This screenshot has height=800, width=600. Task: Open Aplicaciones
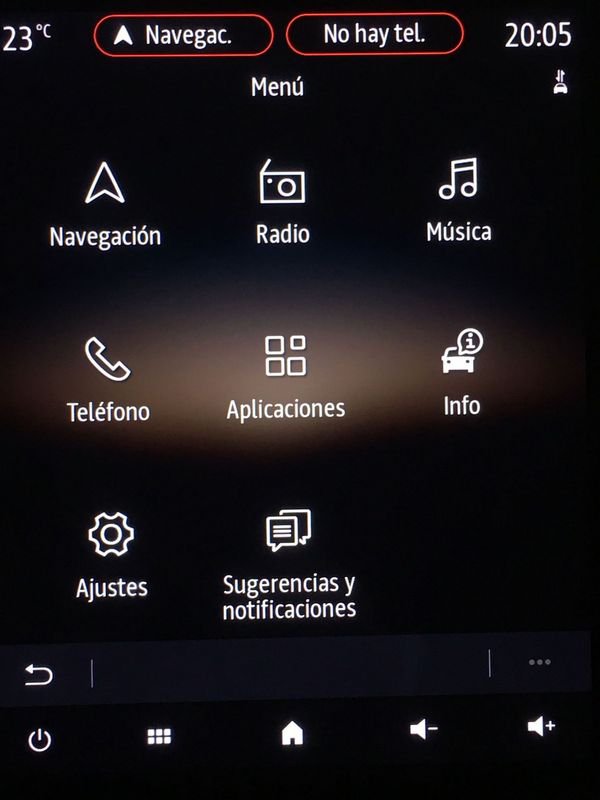coord(285,377)
